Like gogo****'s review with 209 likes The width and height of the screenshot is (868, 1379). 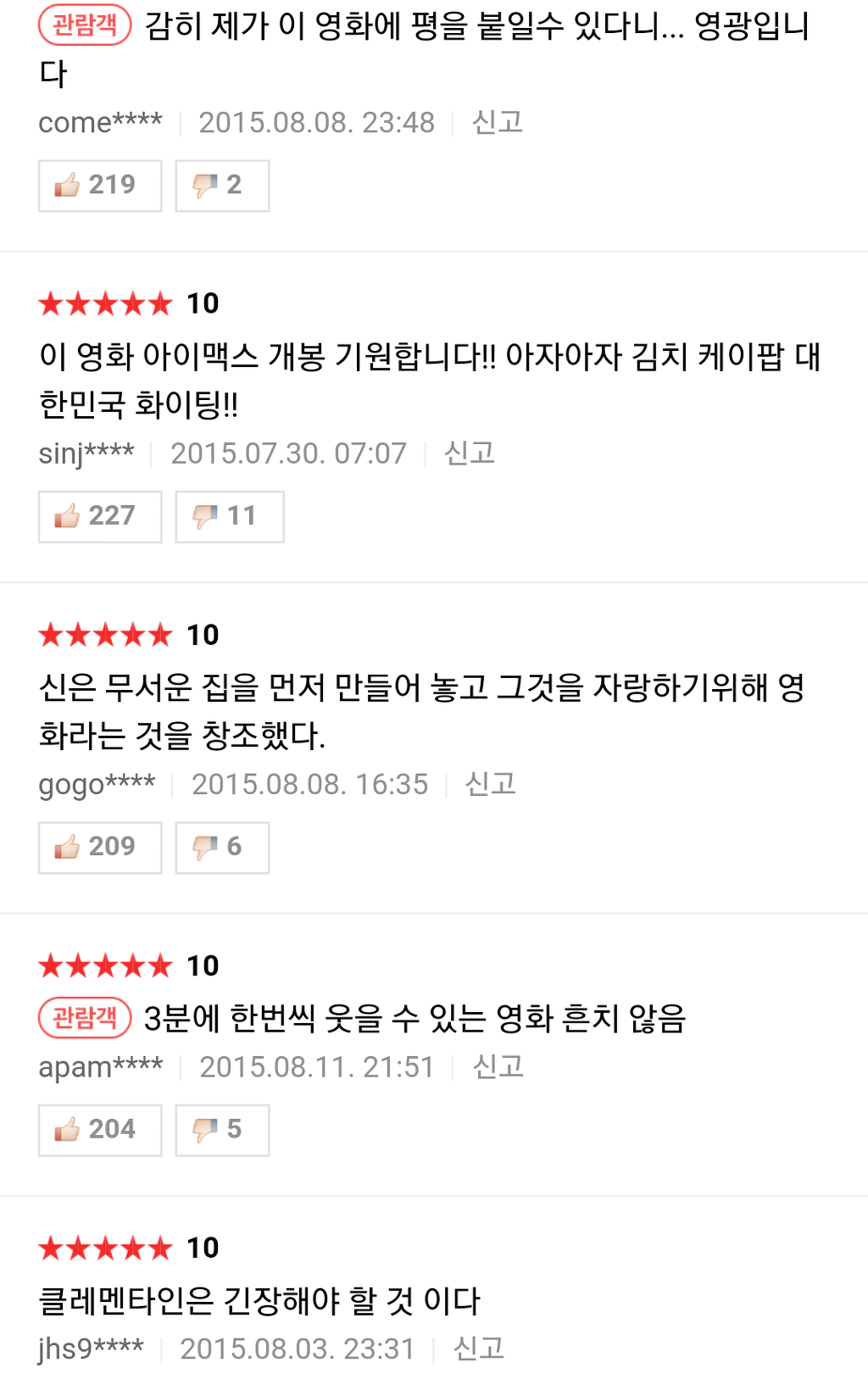click(x=100, y=848)
